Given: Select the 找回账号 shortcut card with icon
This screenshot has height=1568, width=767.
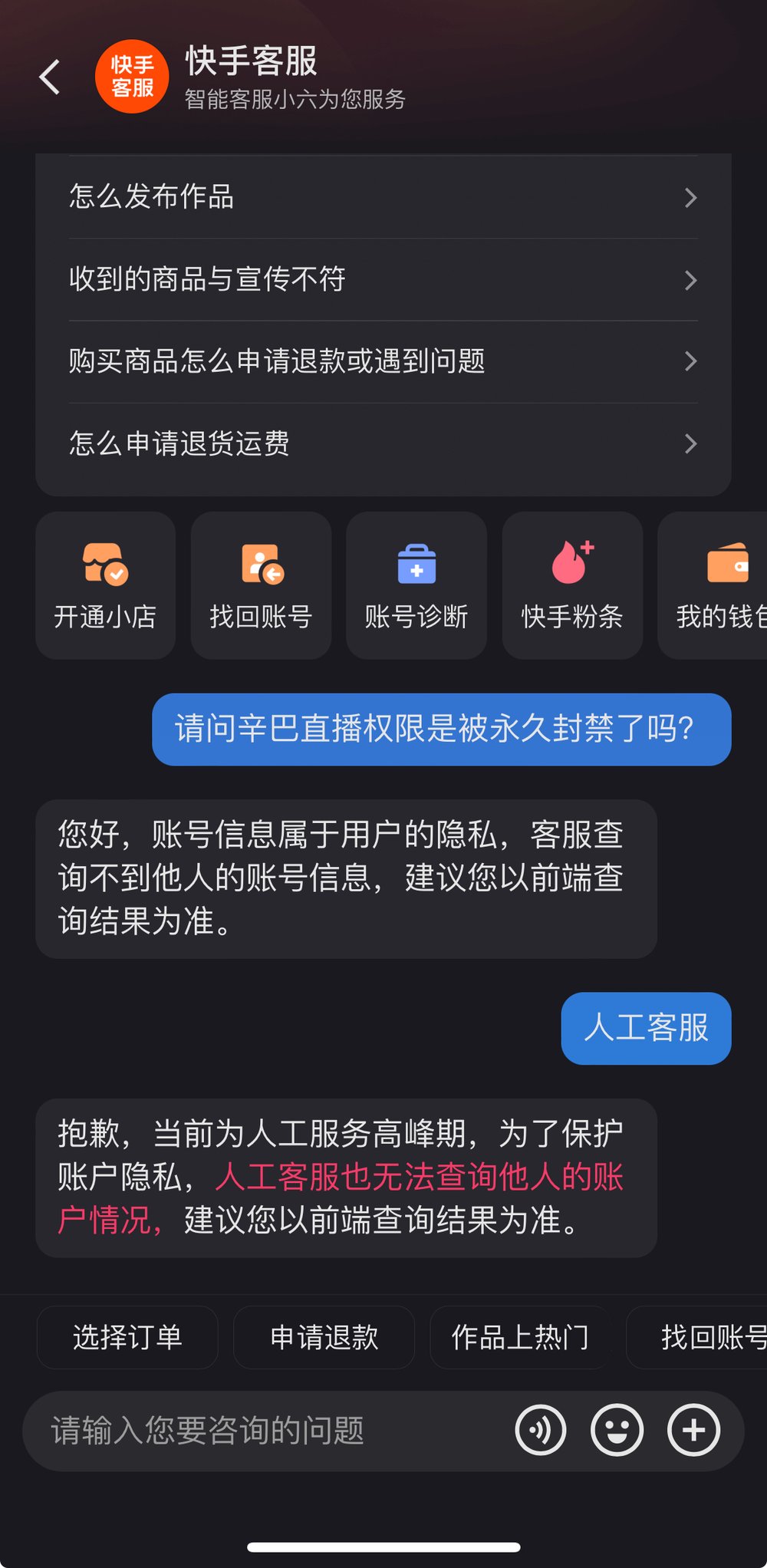Looking at the screenshot, I should [x=261, y=585].
